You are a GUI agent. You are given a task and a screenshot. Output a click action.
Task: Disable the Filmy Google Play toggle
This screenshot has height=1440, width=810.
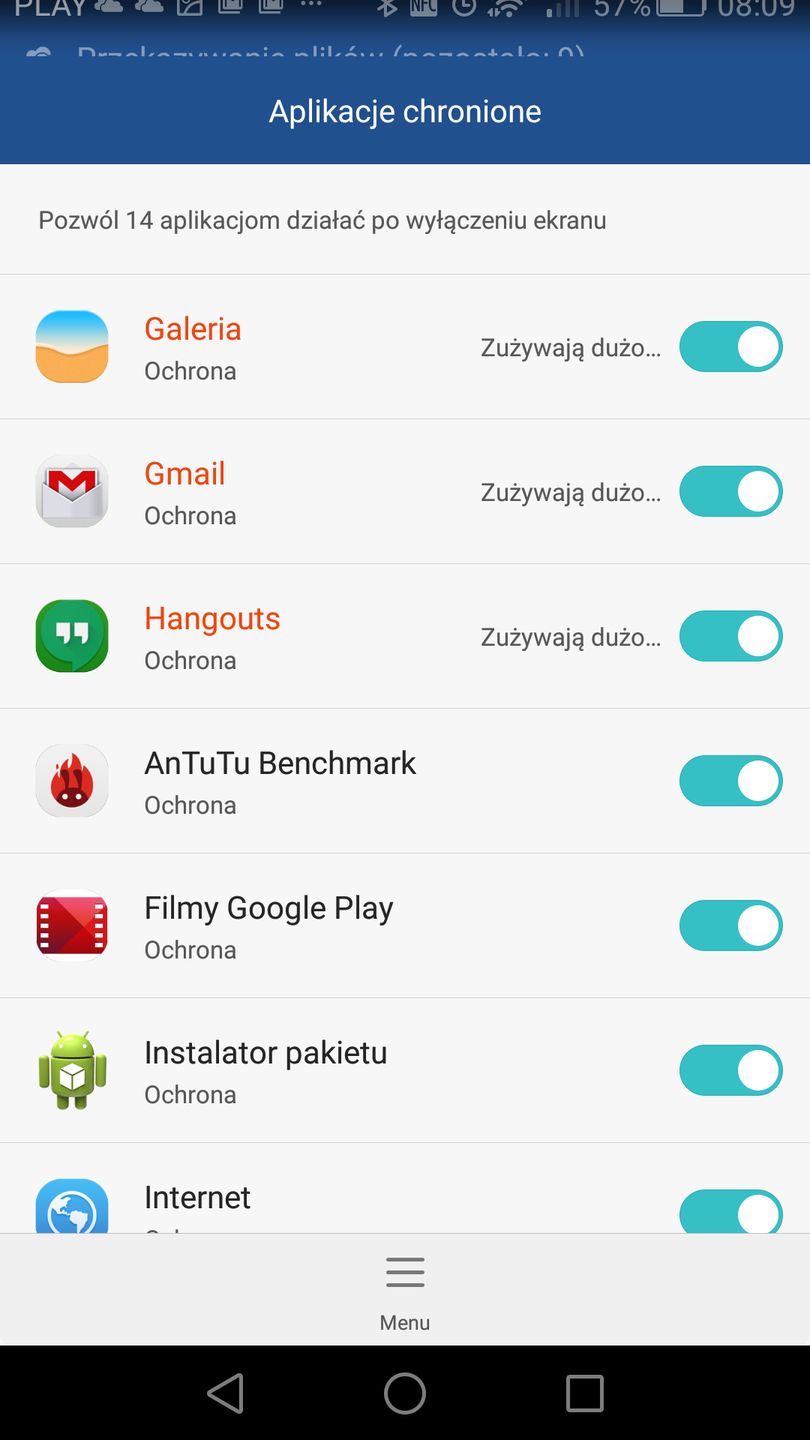pyautogui.click(x=731, y=925)
